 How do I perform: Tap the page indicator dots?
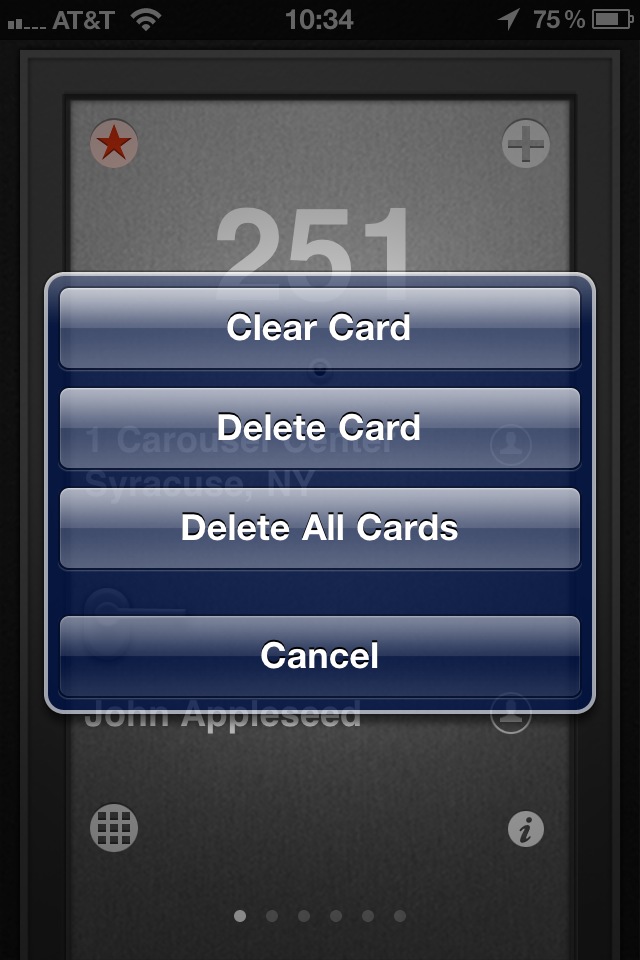tap(319, 915)
